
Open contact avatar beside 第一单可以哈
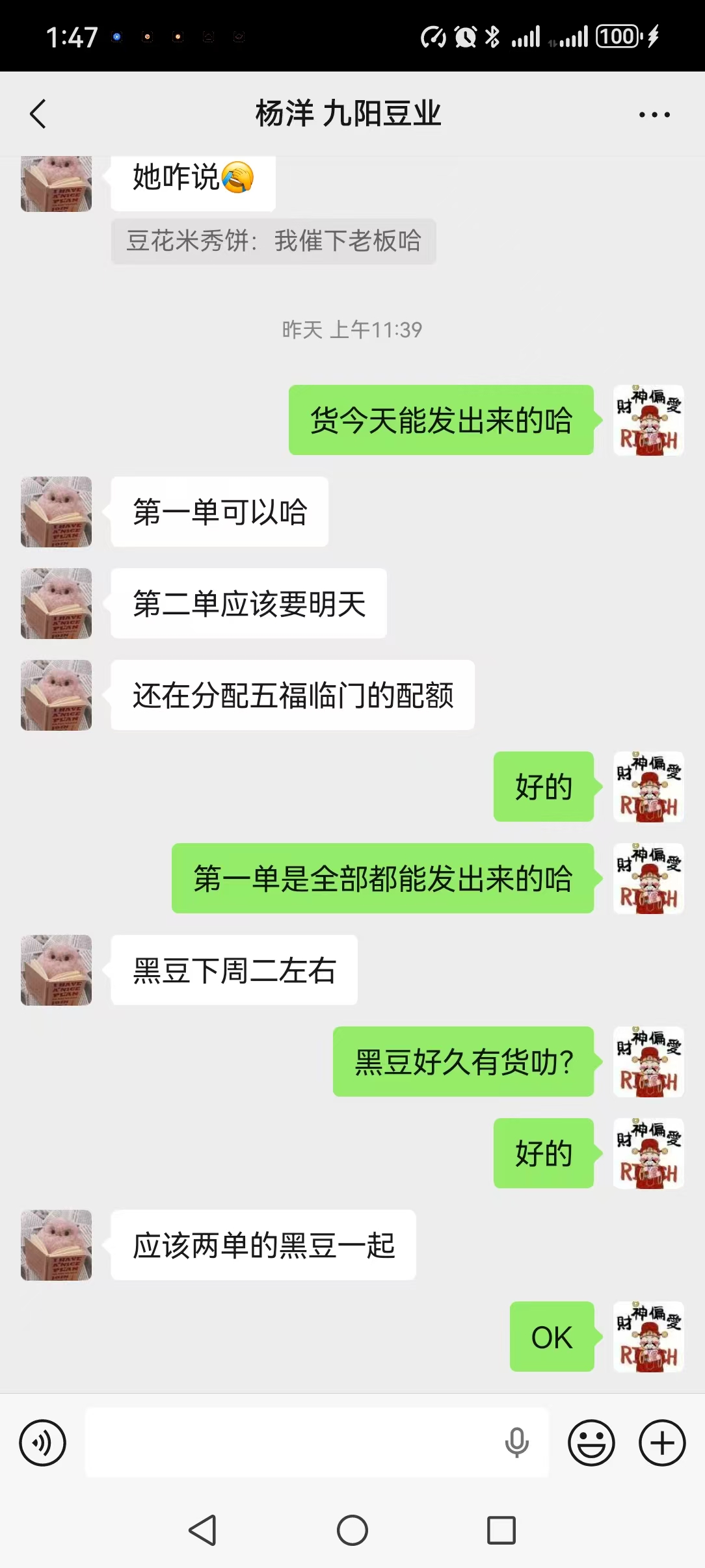(57, 512)
